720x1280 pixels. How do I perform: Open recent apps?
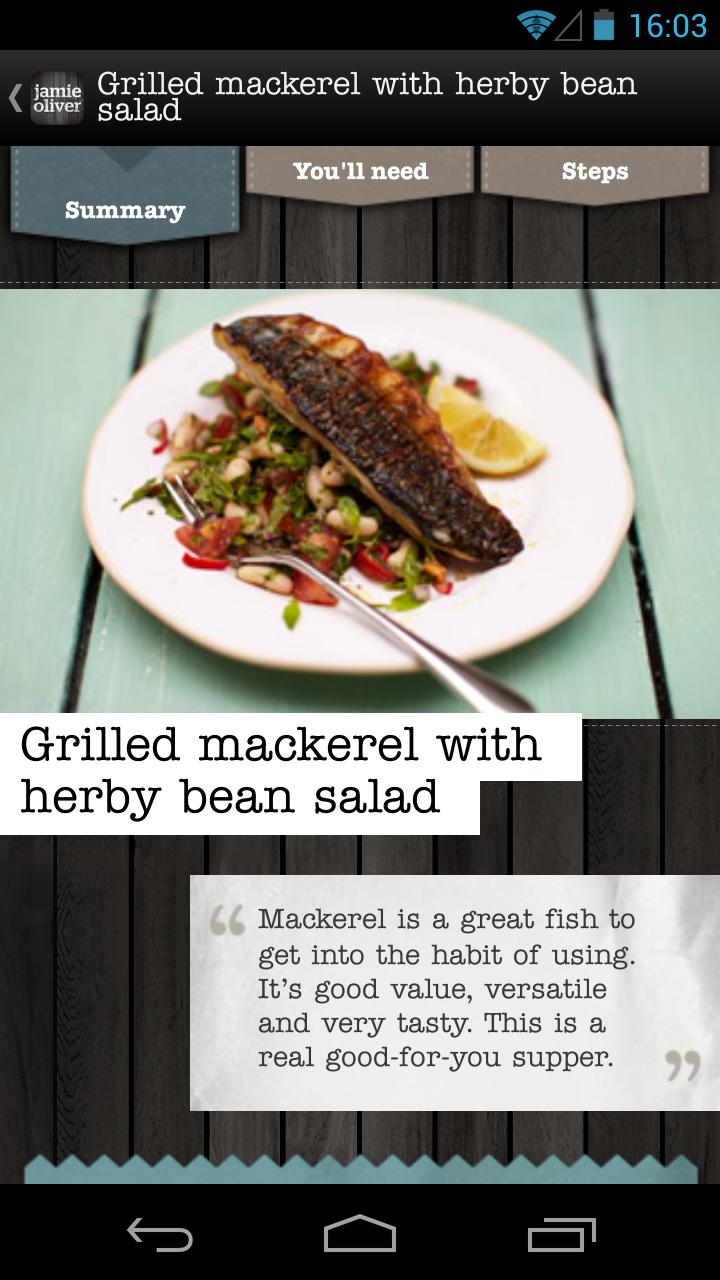(562, 1235)
